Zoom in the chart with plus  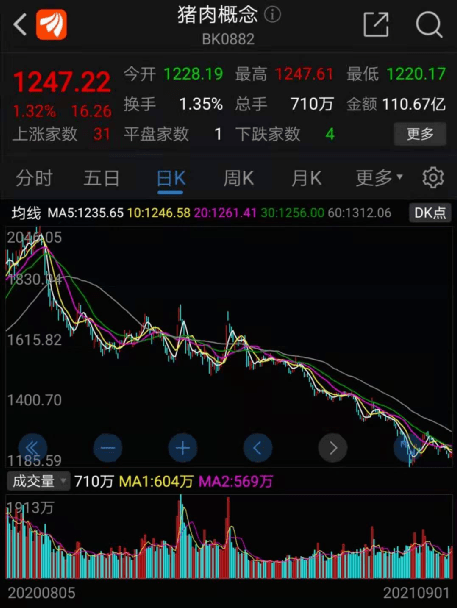click(183, 448)
